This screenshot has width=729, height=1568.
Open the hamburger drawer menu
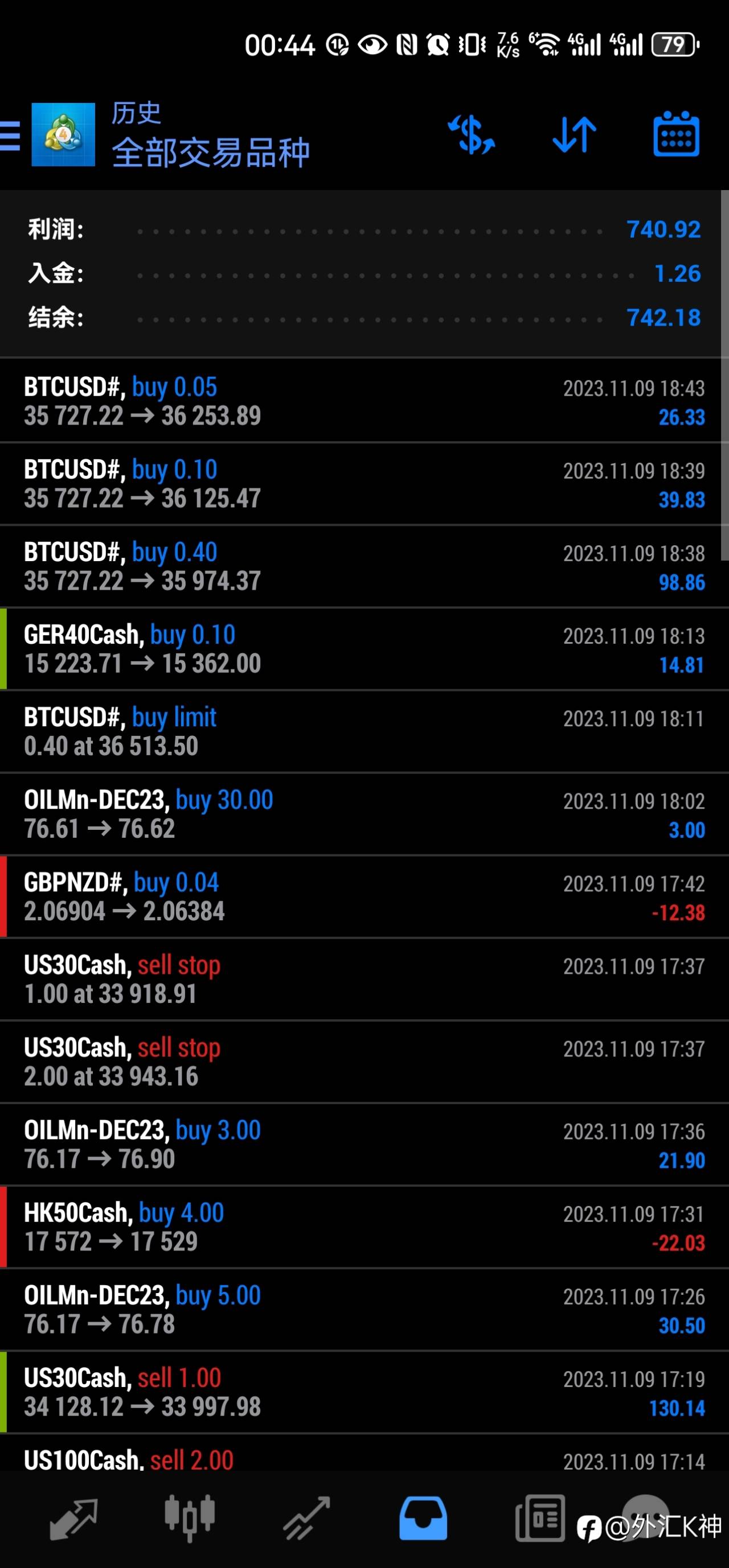[x=10, y=135]
